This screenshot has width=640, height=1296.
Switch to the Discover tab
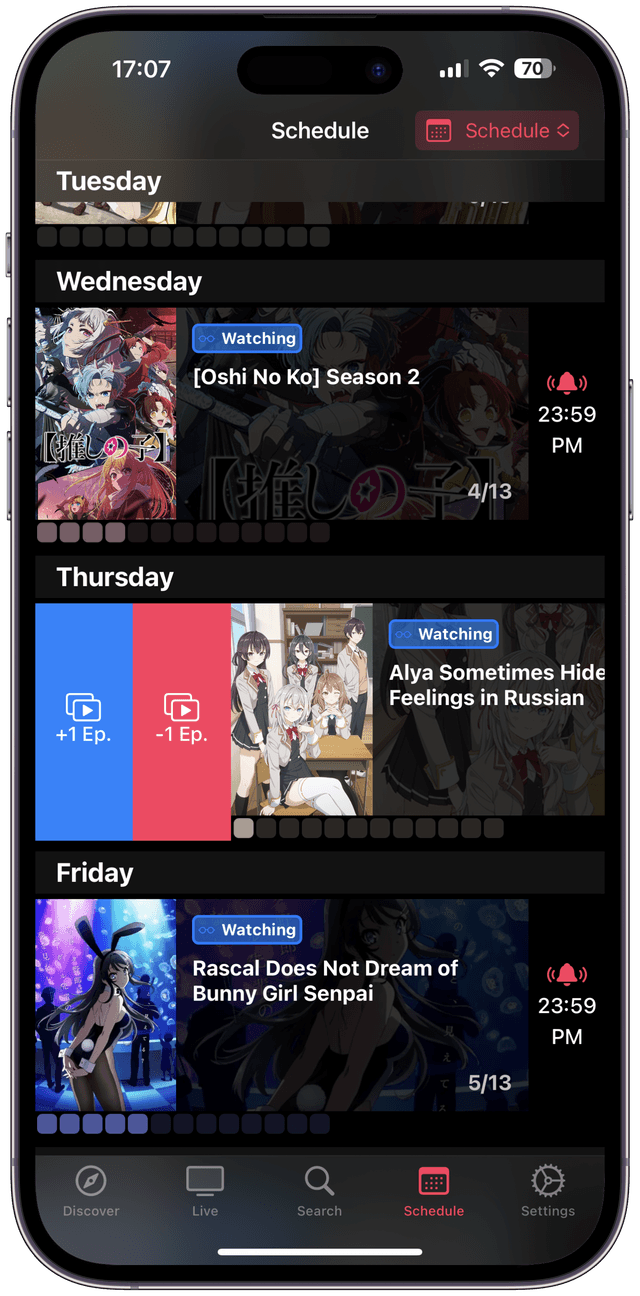click(91, 1192)
